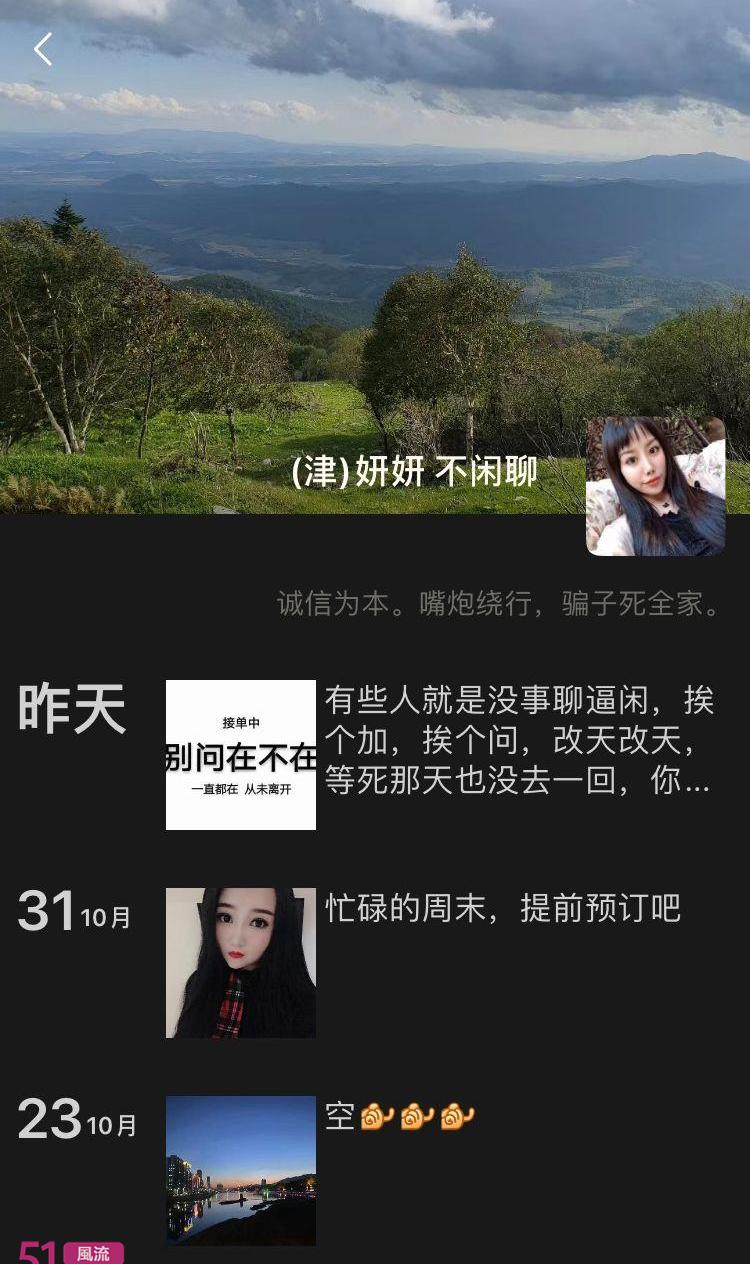Tap the number 51 counter

[x=40, y=1252]
